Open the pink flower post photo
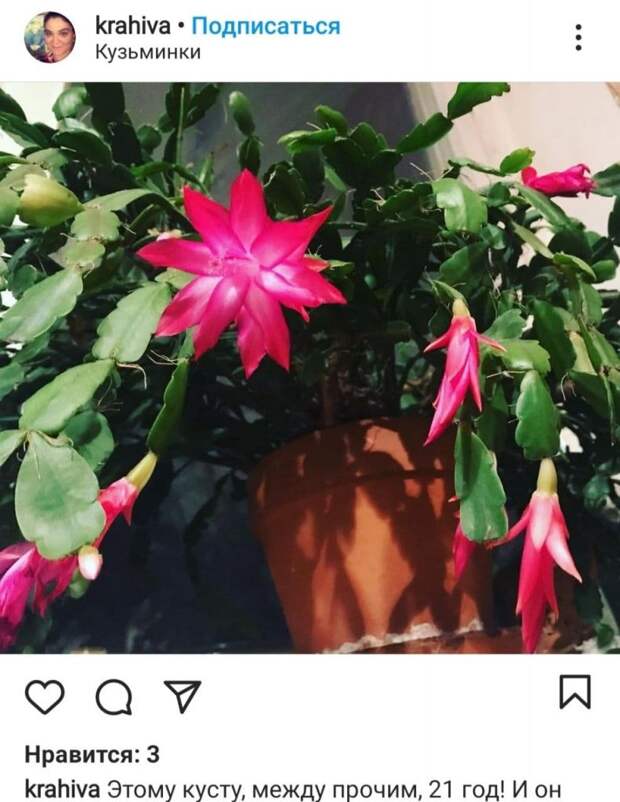This screenshot has width=620, height=802. coord(310,368)
